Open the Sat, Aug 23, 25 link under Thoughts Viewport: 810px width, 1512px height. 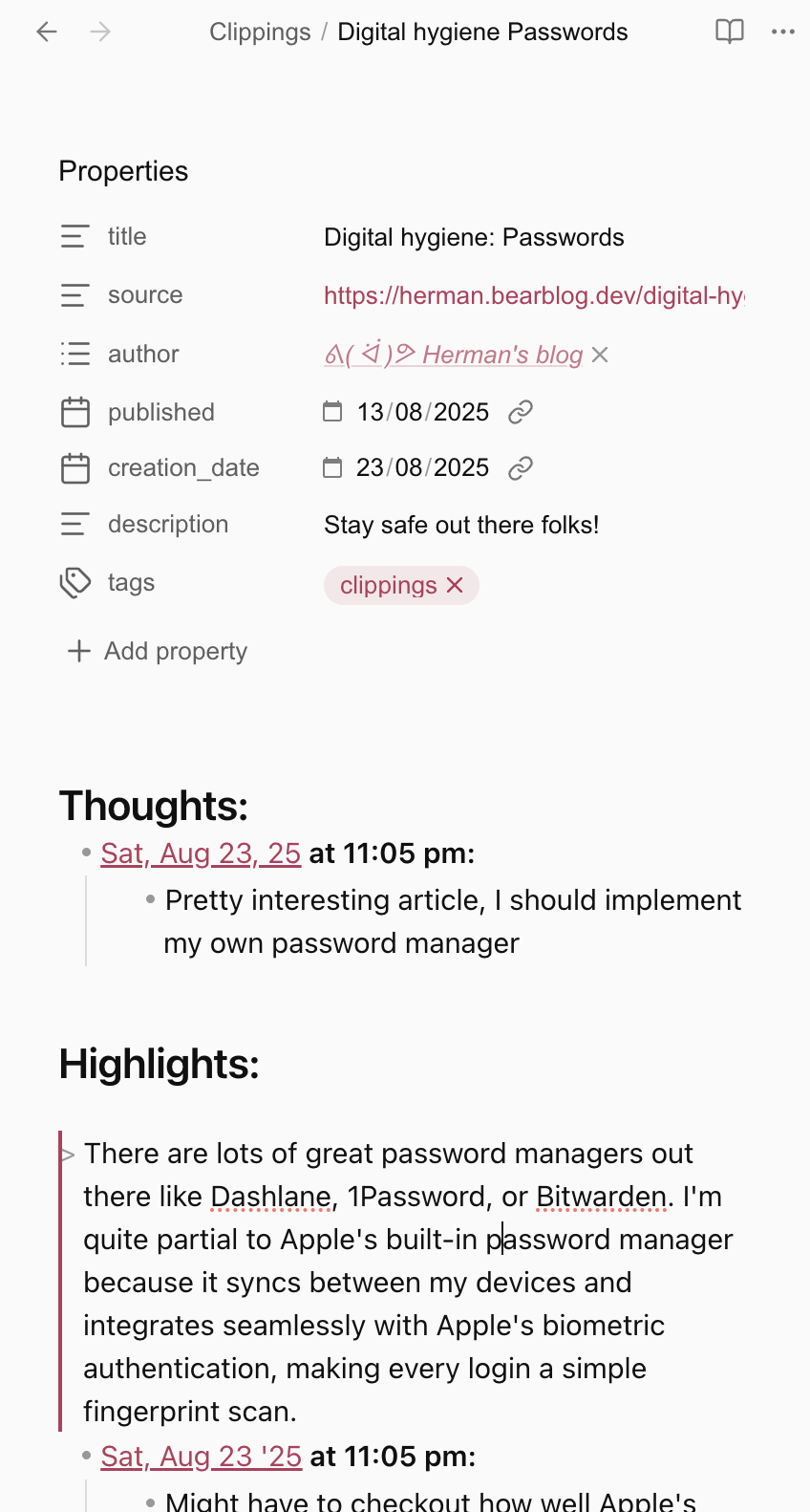[201, 853]
